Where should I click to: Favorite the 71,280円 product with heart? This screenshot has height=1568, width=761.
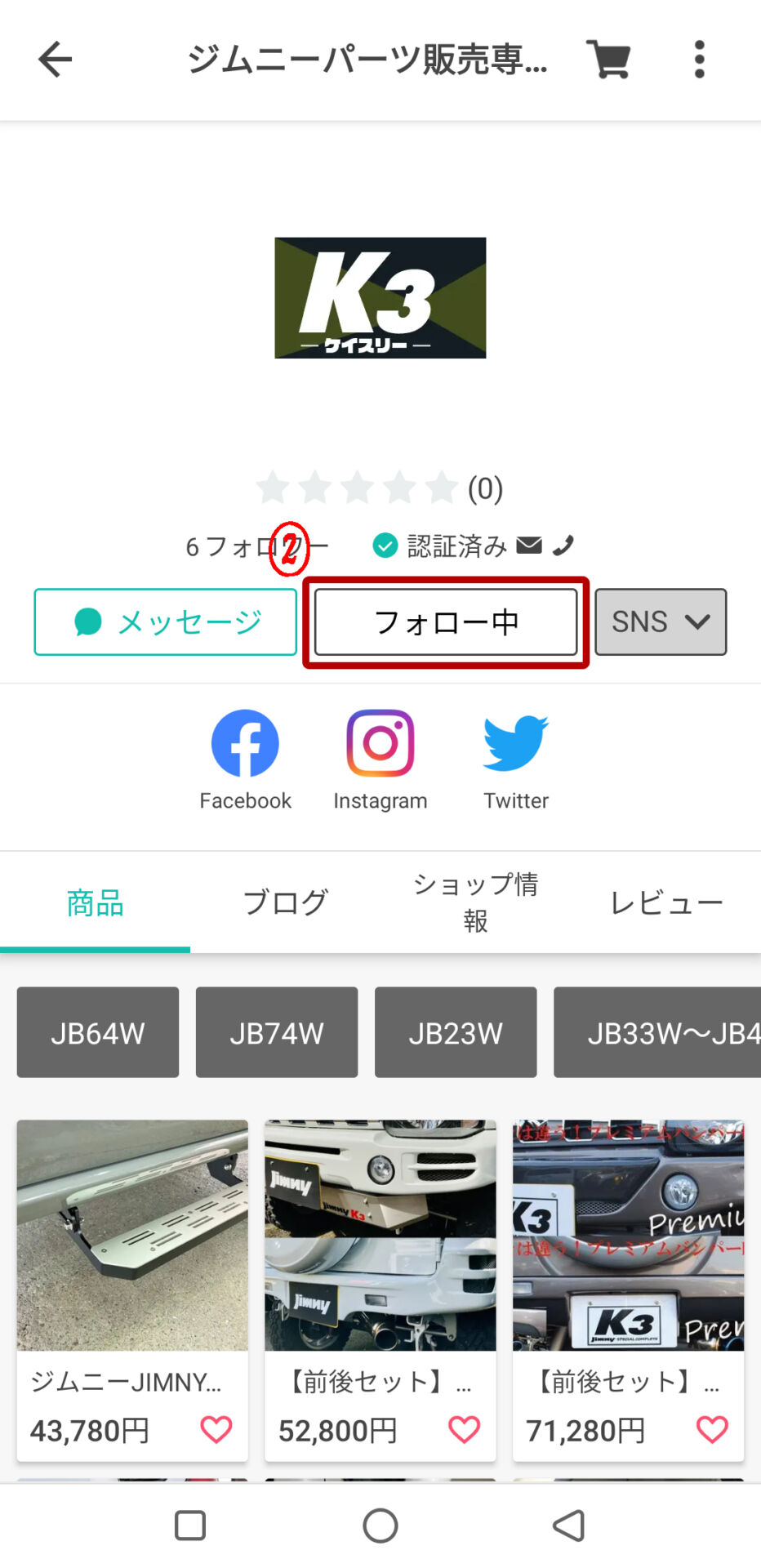(711, 1429)
